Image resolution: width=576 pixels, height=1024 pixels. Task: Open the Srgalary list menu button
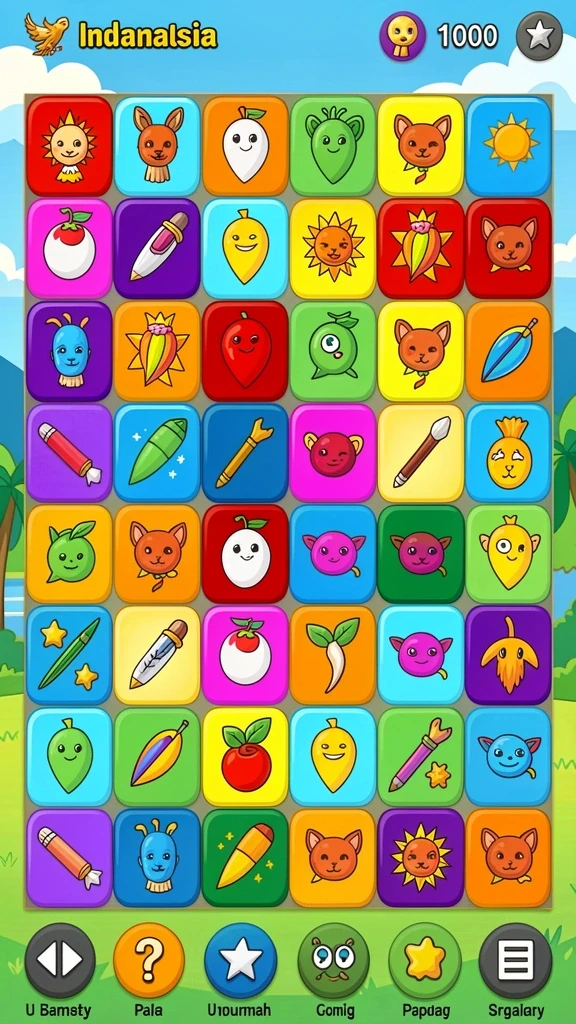point(515,961)
